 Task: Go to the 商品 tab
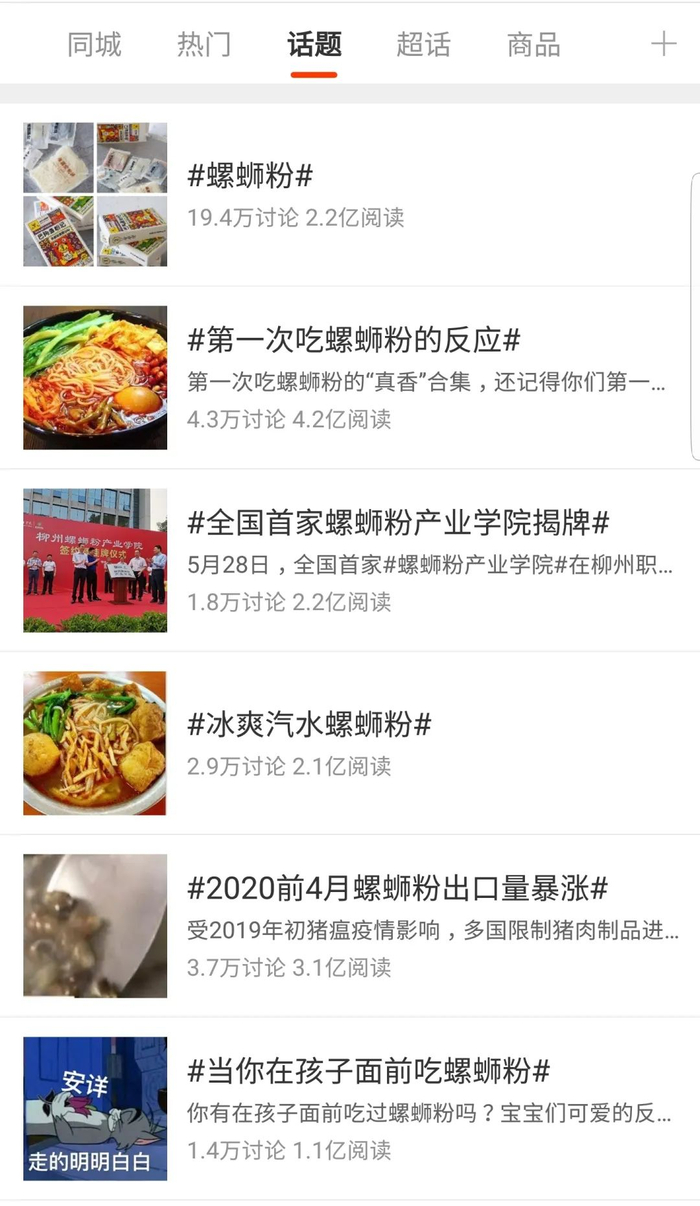(533, 45)
